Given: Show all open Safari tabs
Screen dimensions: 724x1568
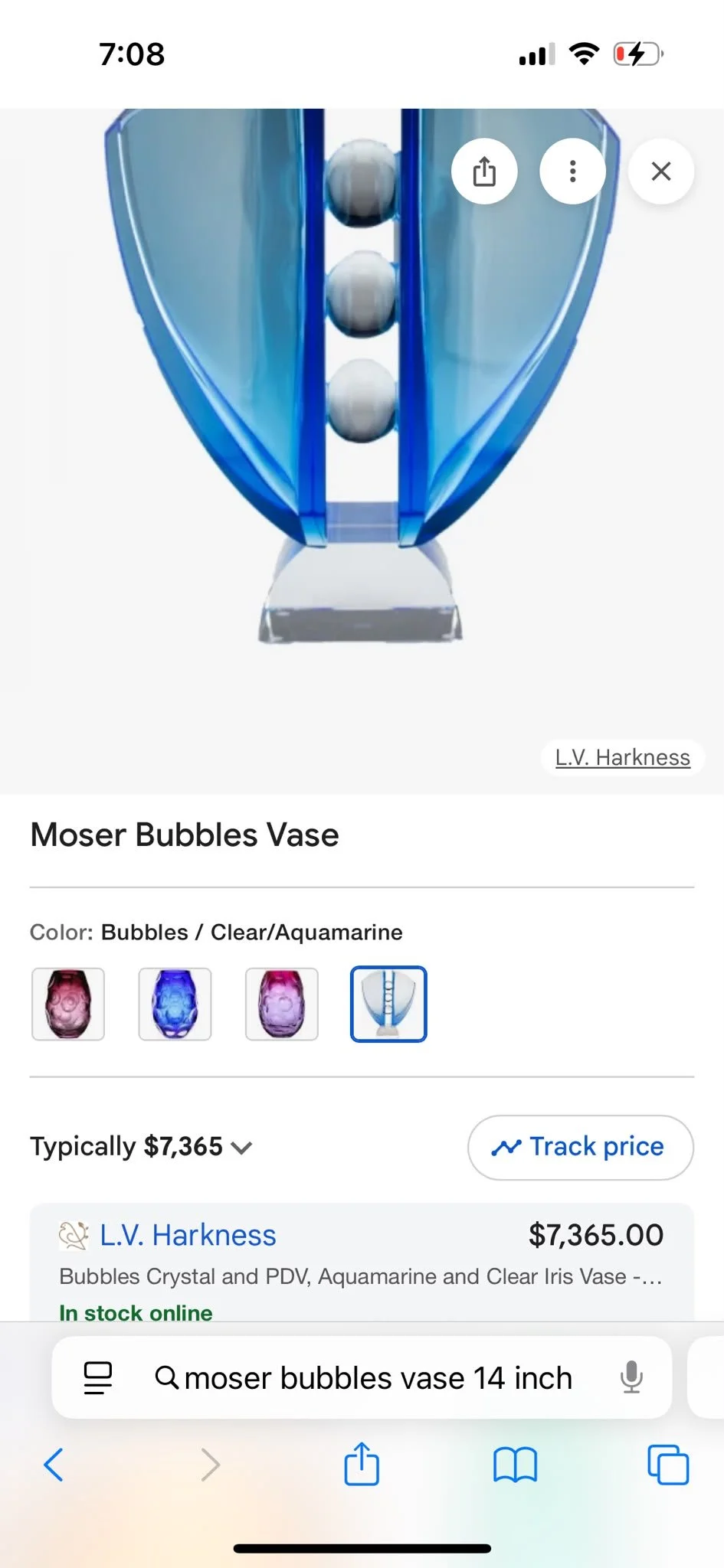Looking at the screenshot, I should pos(668,1465).
